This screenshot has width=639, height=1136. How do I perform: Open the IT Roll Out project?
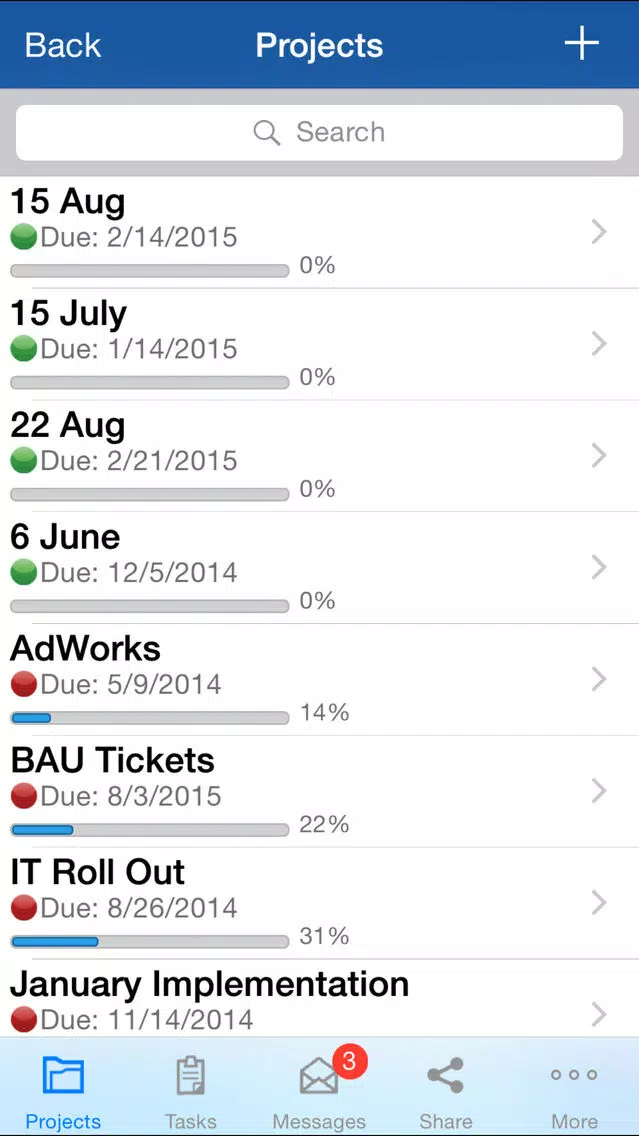click(320, 903)
